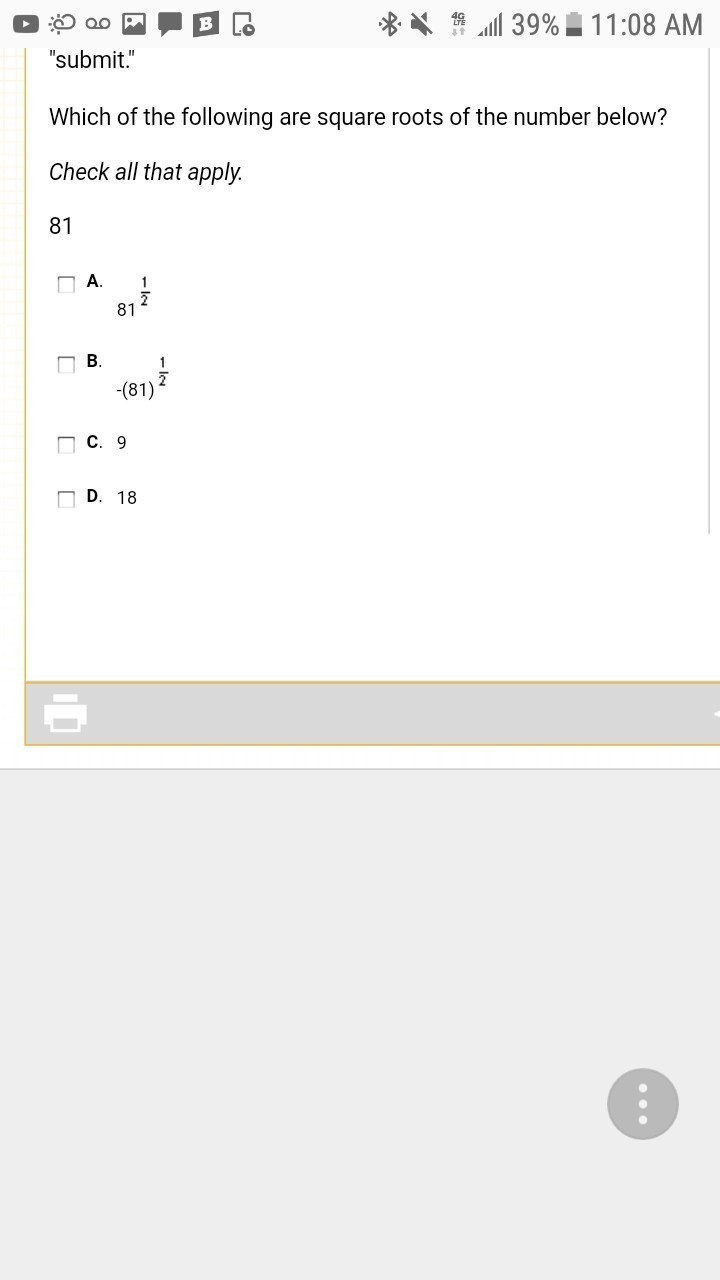
Task: Mark answer D, 18, as a choice
Action: pos(66,499)
